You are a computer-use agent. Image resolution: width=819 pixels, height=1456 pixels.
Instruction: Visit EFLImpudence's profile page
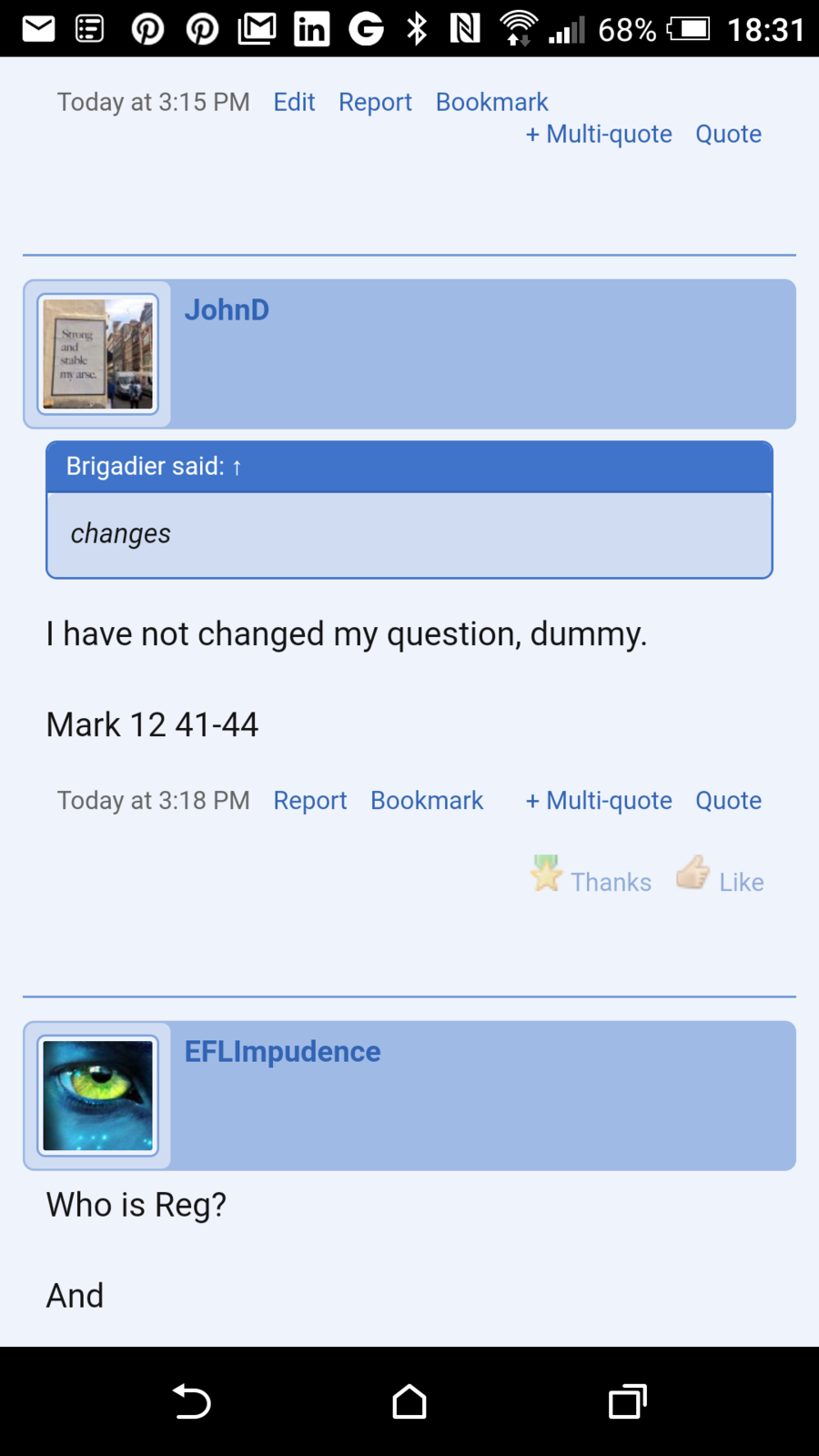point(282,1051)
